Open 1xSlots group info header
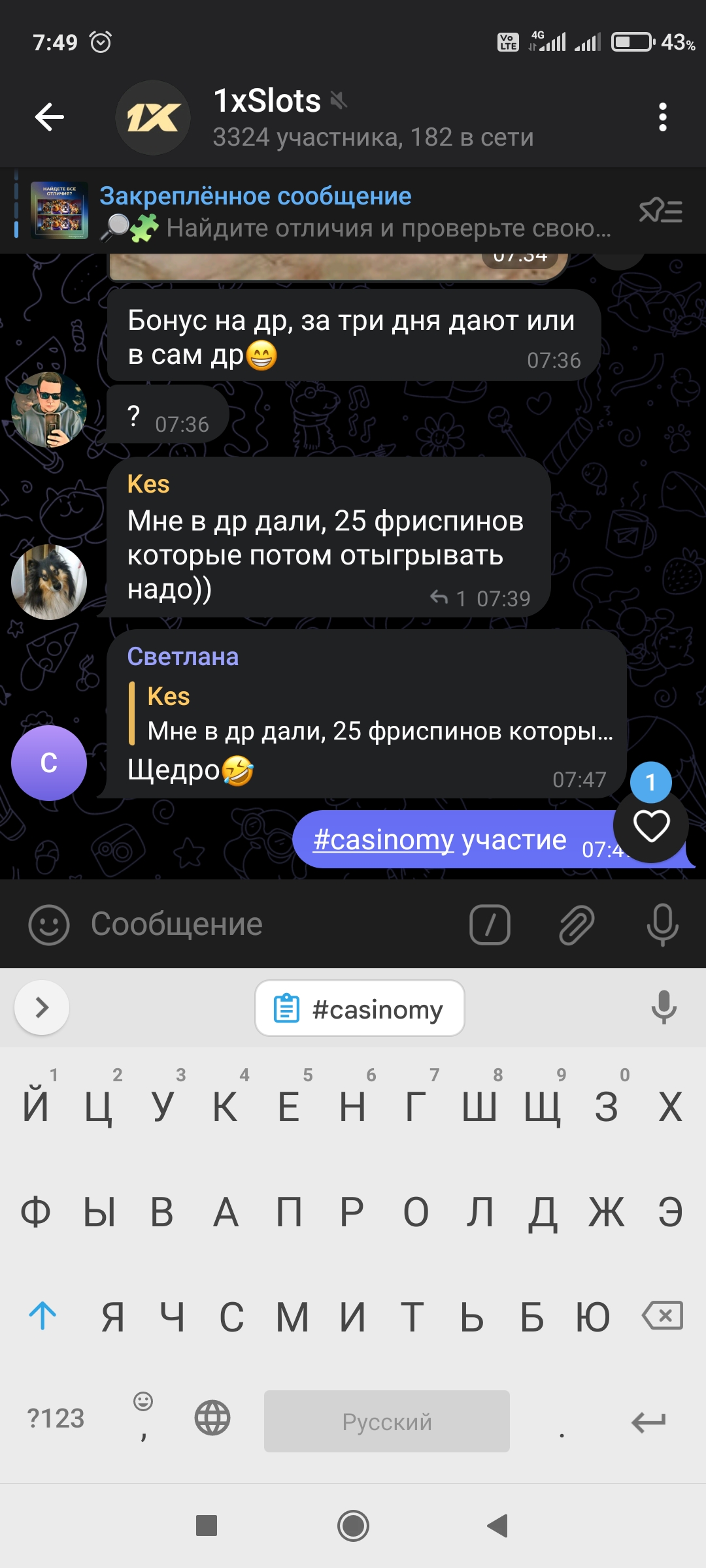The image size is (706, 1568). point(373,118)
